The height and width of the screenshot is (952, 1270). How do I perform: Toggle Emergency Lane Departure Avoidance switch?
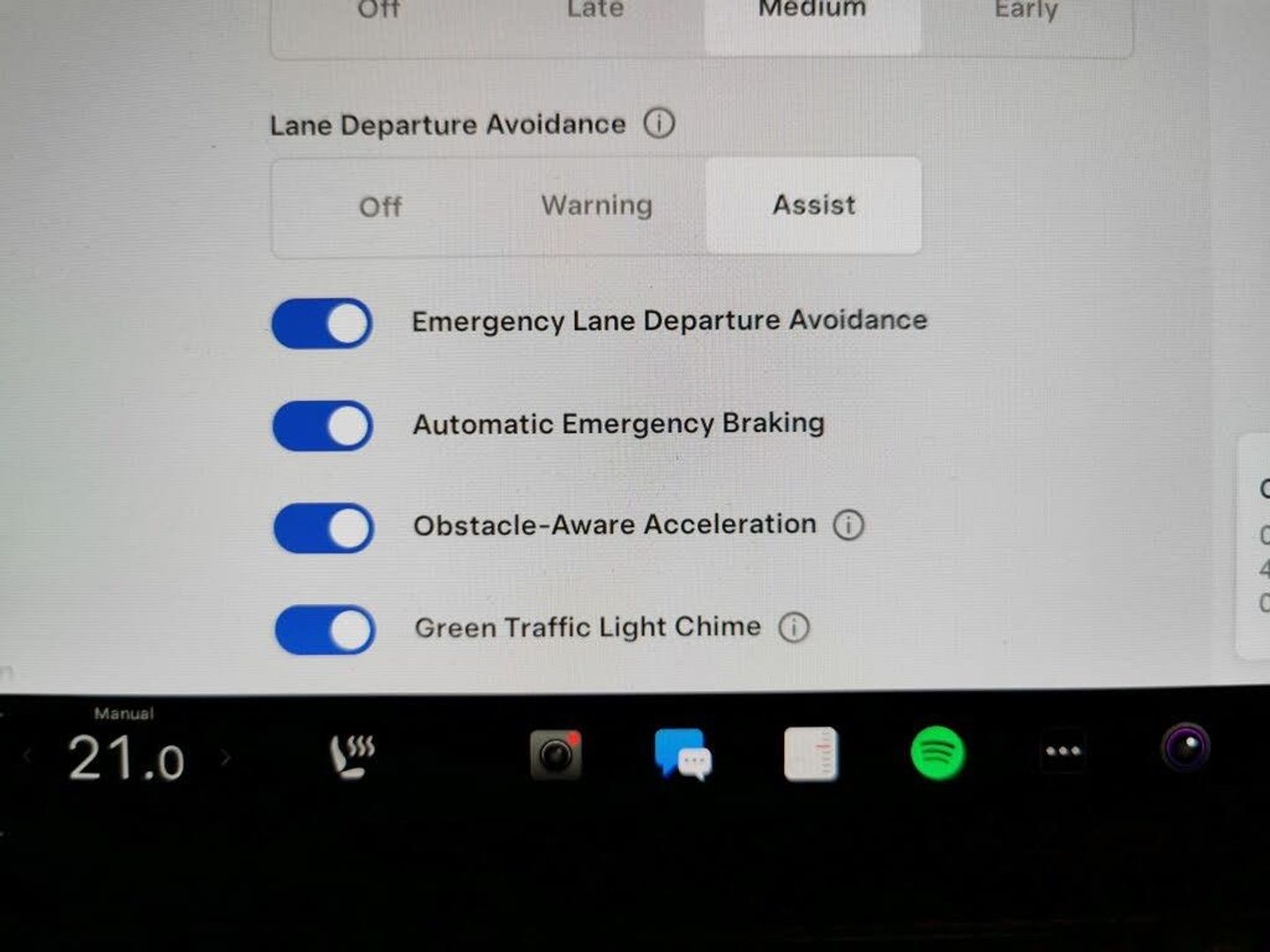(322, 324)
